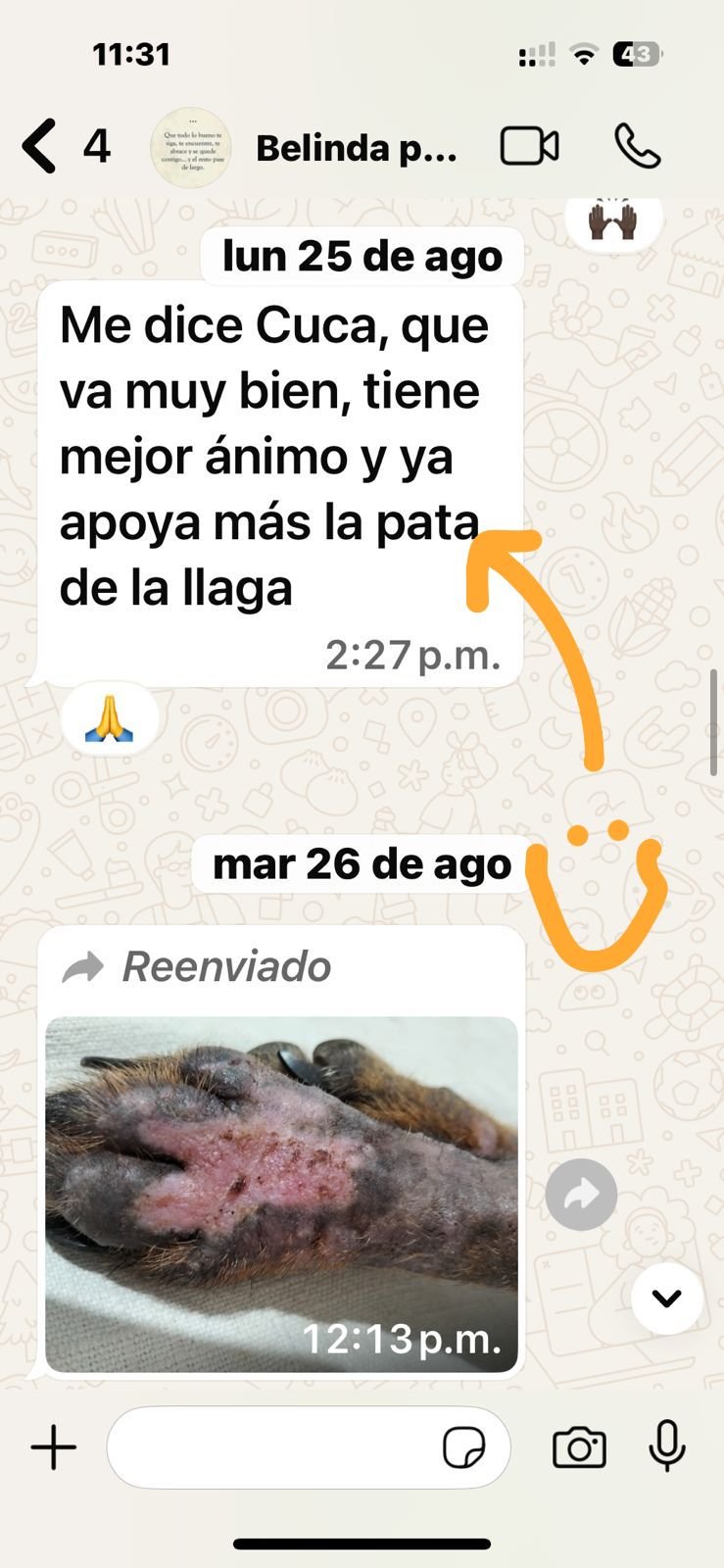Forward the paw photo using share arrow
The image size is (724, 1568).
pos(582,1194)
